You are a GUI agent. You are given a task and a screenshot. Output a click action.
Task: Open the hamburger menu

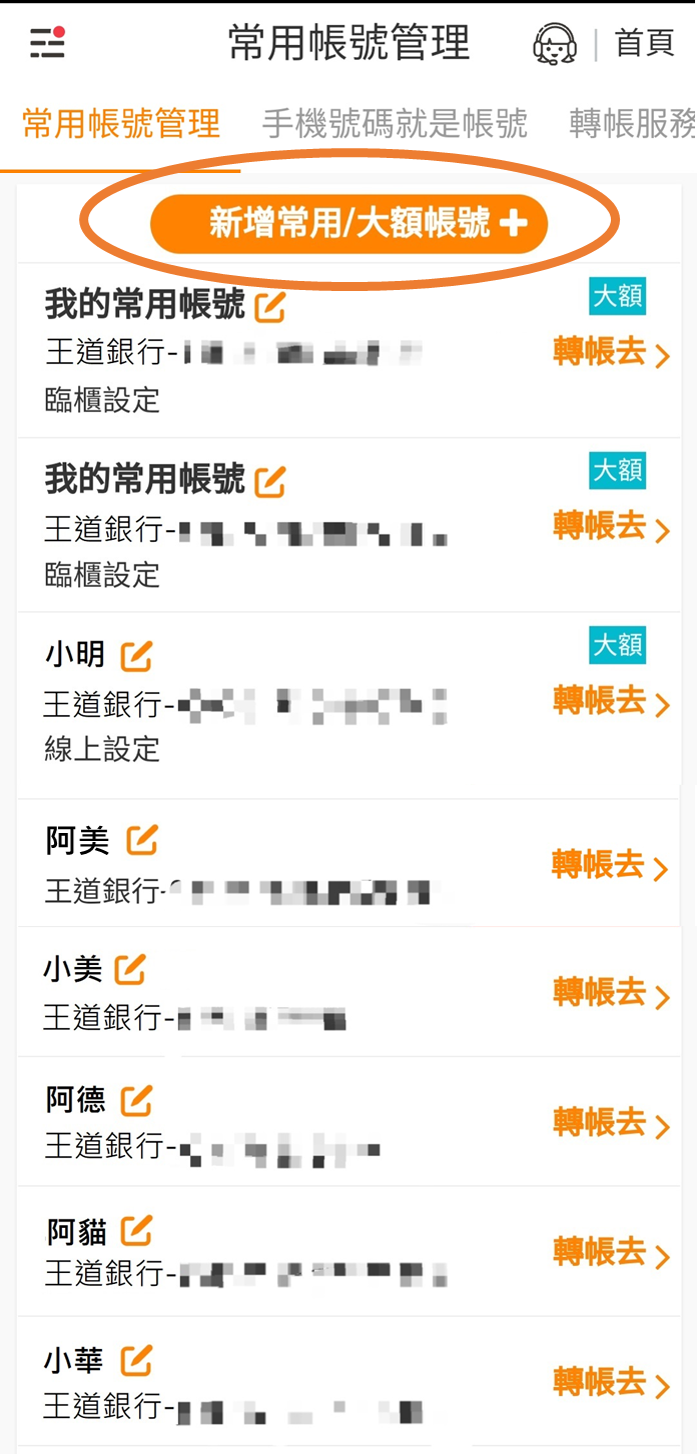[x=47, y=43]
